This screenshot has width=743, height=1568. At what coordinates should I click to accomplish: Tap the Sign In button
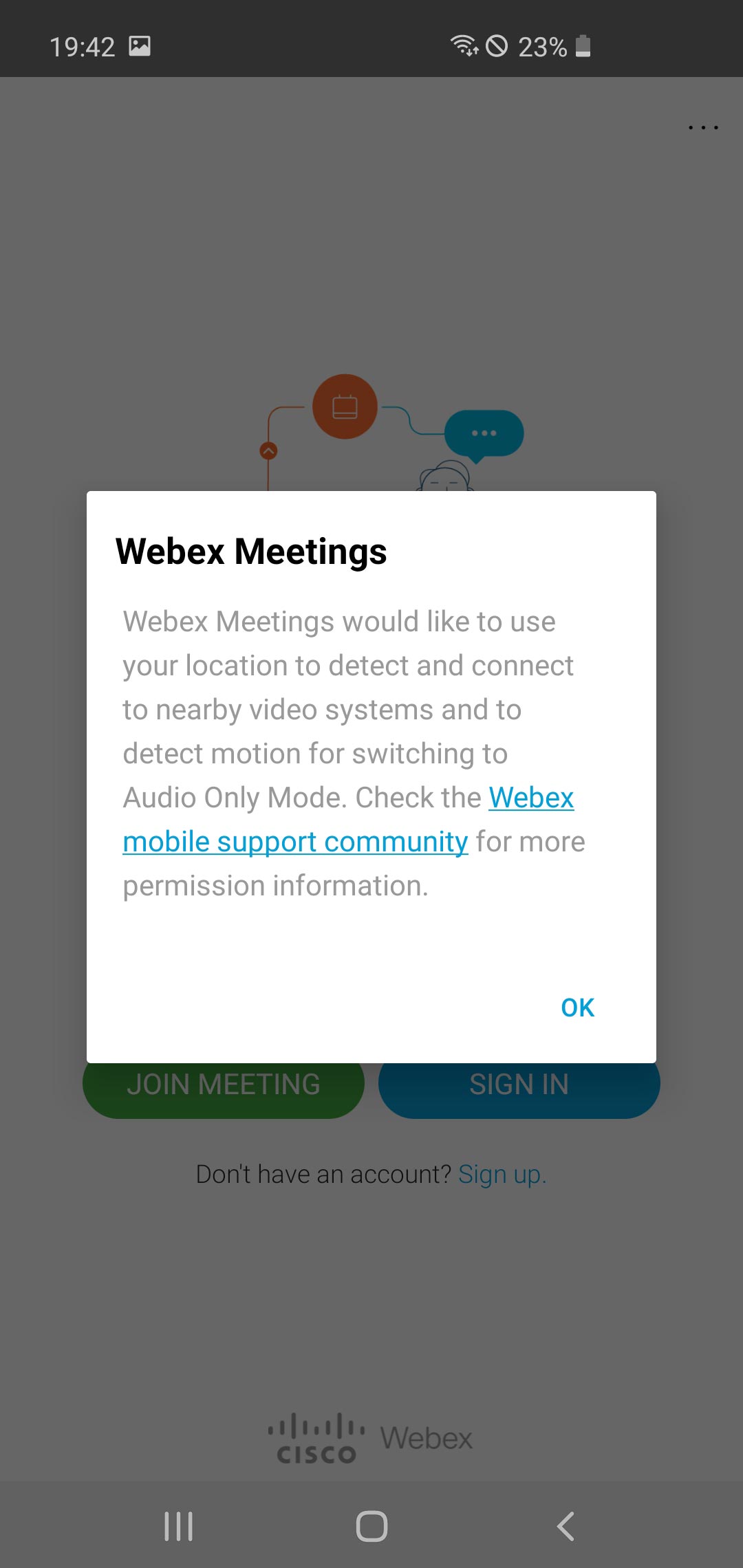519,1092
